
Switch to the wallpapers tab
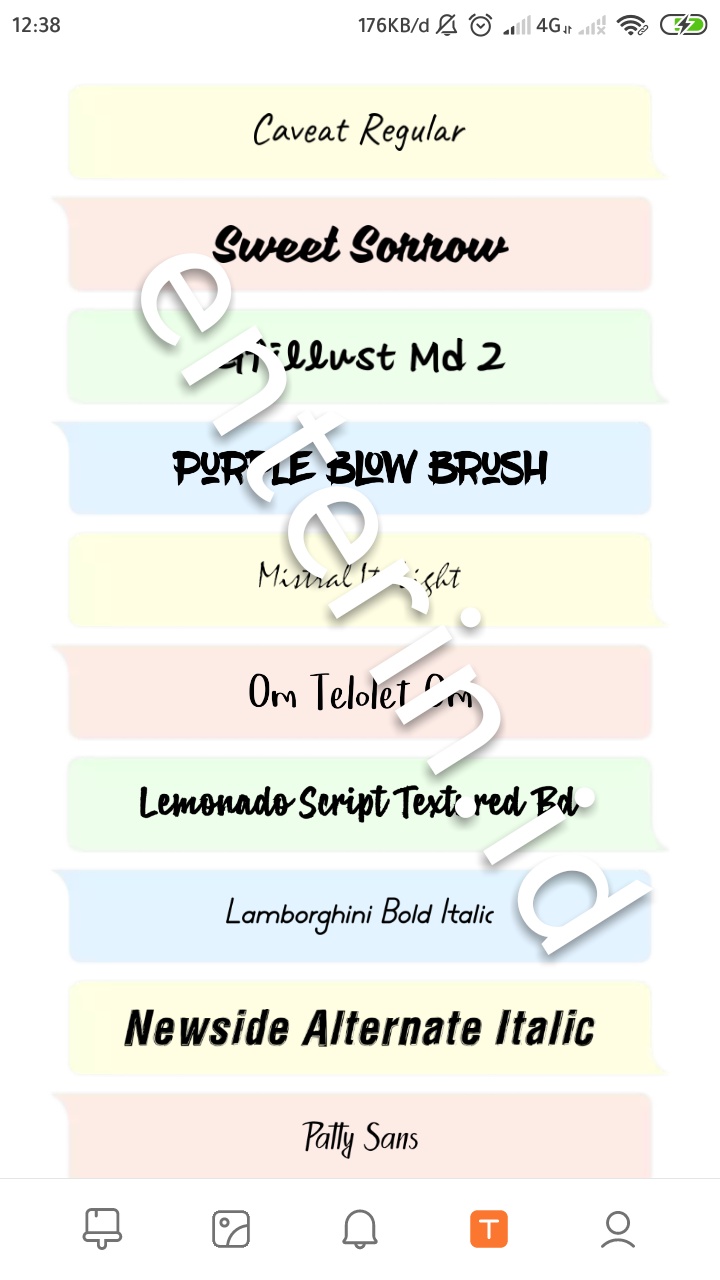coord(231,1228)
